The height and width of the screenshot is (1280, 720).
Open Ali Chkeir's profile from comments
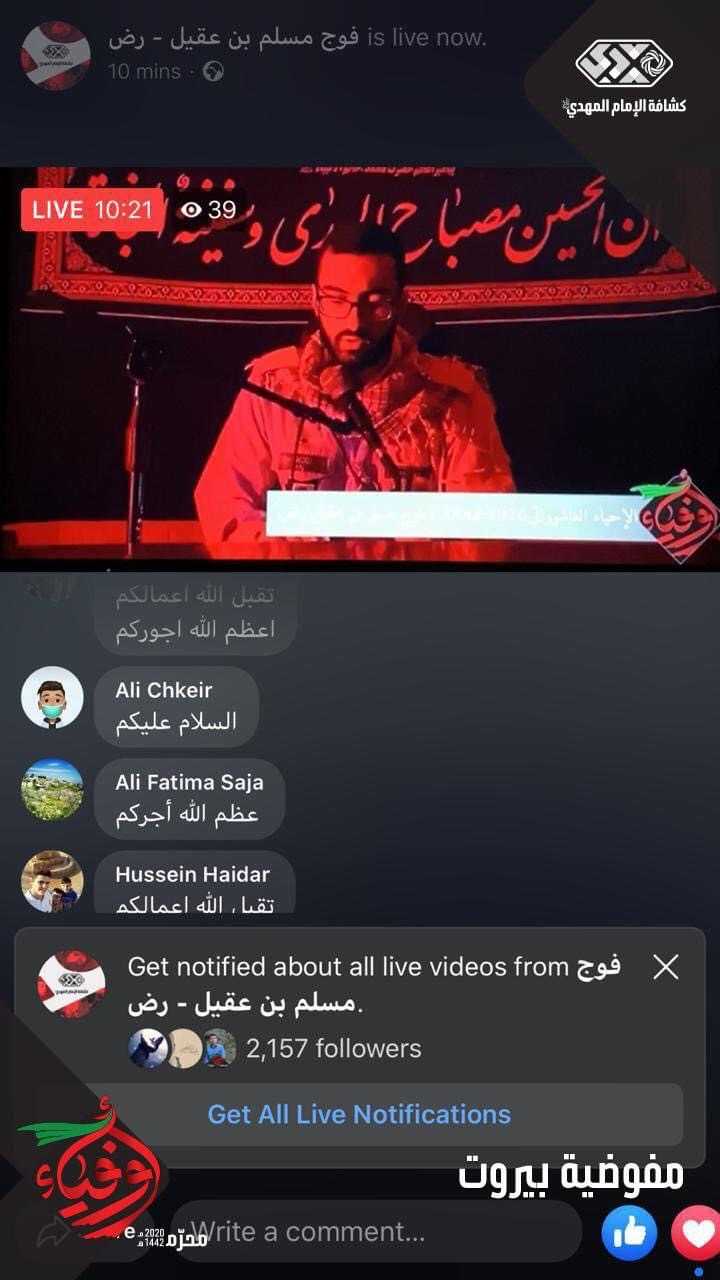[x=52, y=698]
